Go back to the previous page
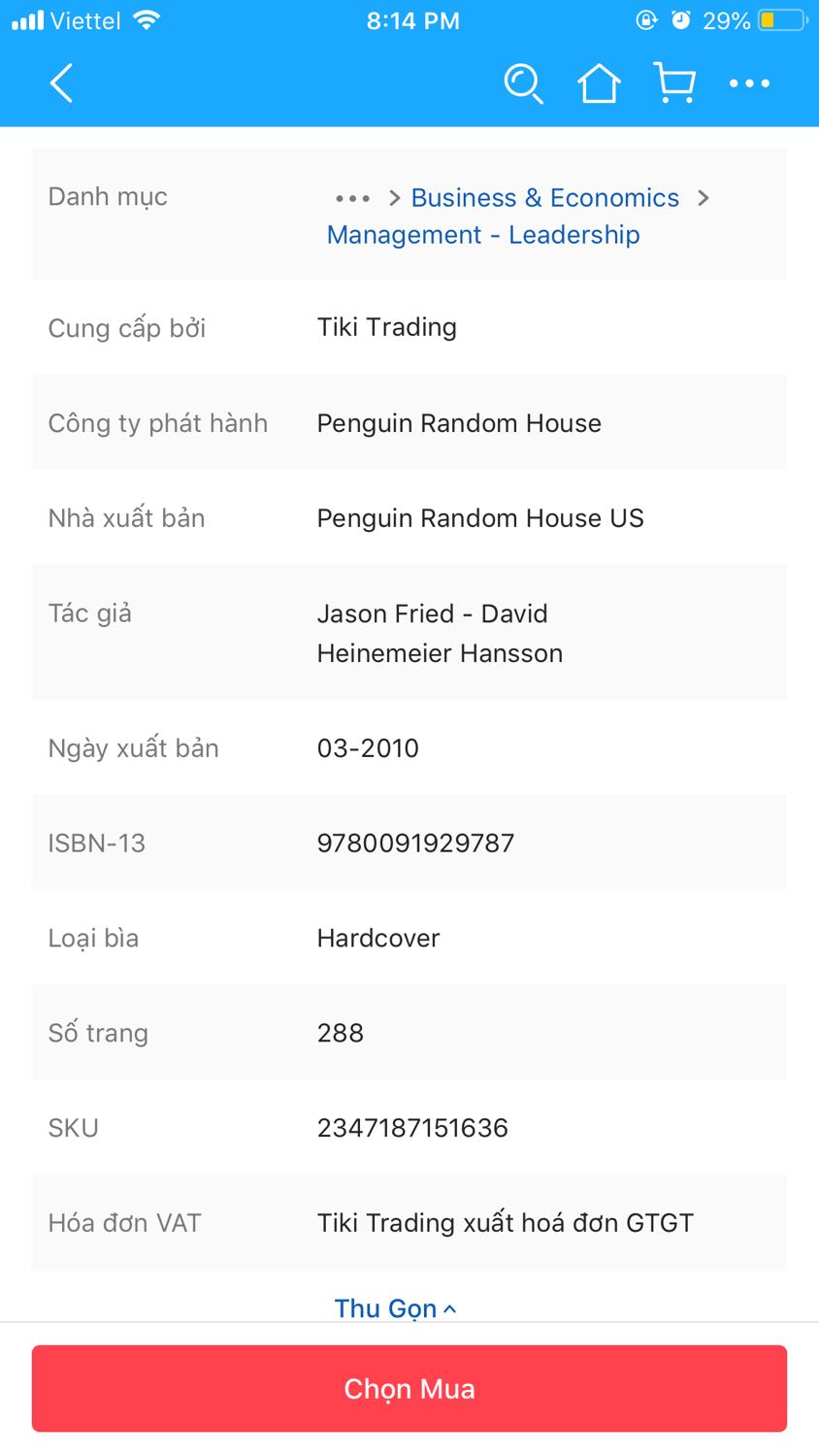The width and height of the screenshot is (819, 1456). tap(61, 83)
